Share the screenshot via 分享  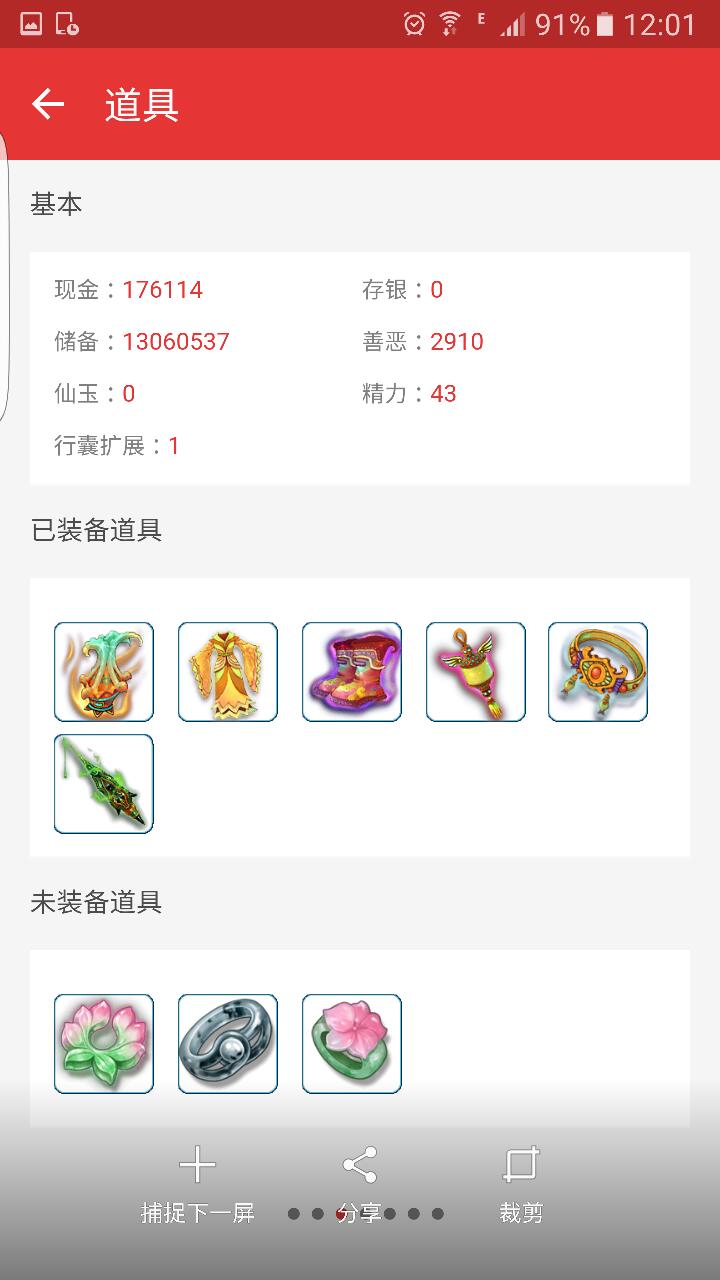[x=359, y=1186]
